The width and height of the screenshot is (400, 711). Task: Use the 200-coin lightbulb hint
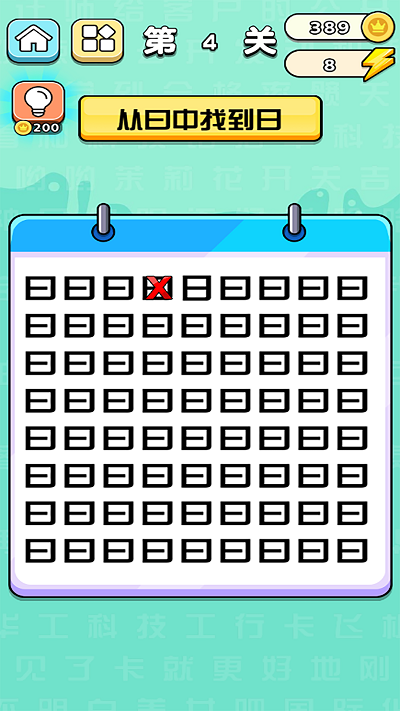click(x=39, y=108)
